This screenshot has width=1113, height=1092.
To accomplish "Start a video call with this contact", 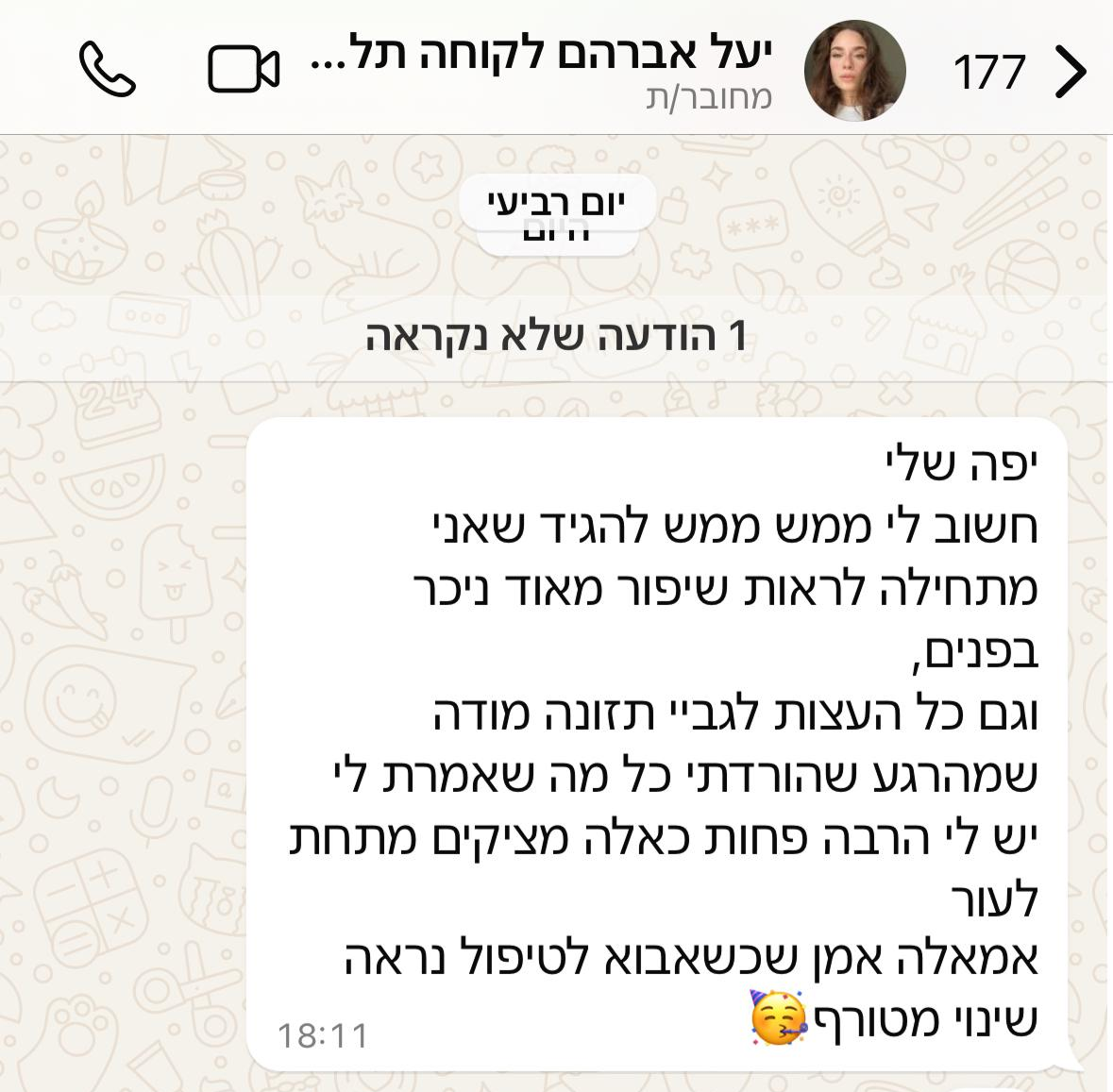I will (244, 70).
